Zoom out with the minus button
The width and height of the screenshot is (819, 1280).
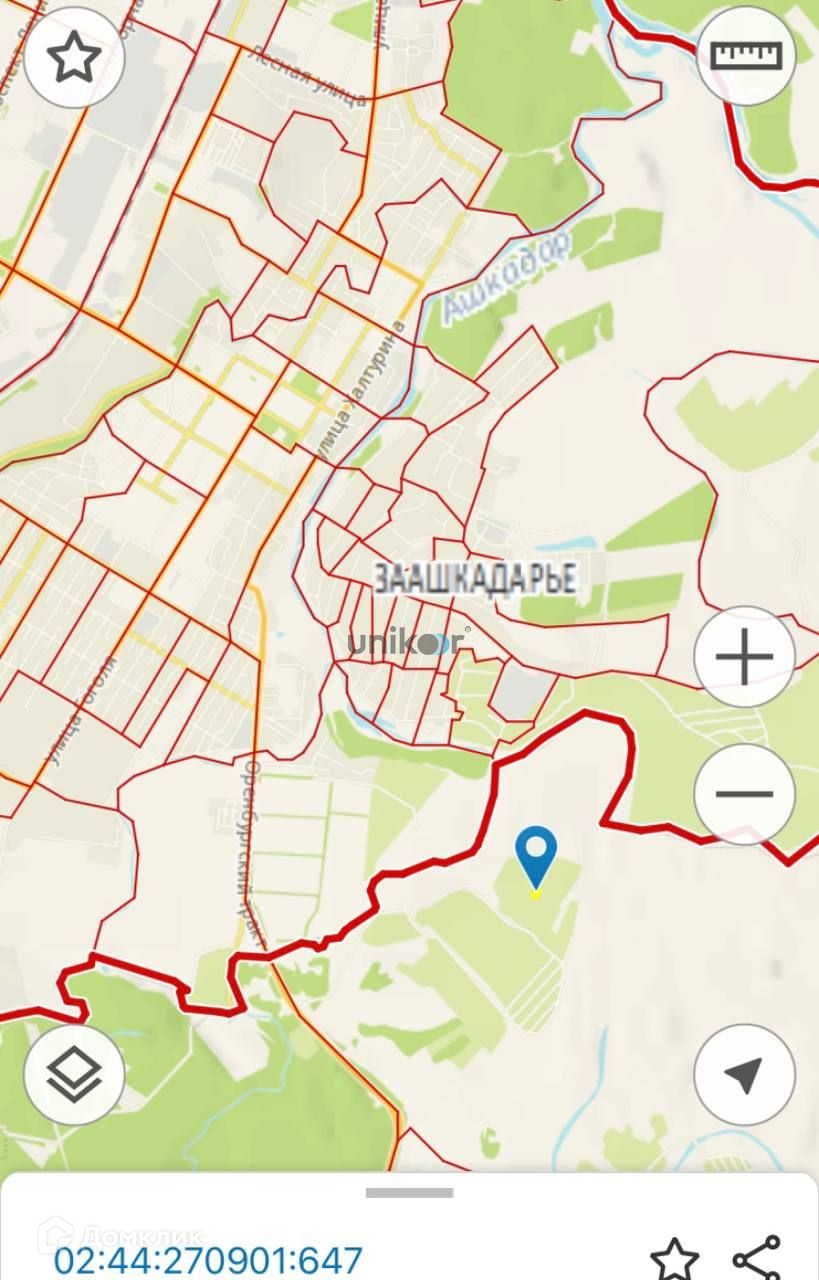[745, 795]
